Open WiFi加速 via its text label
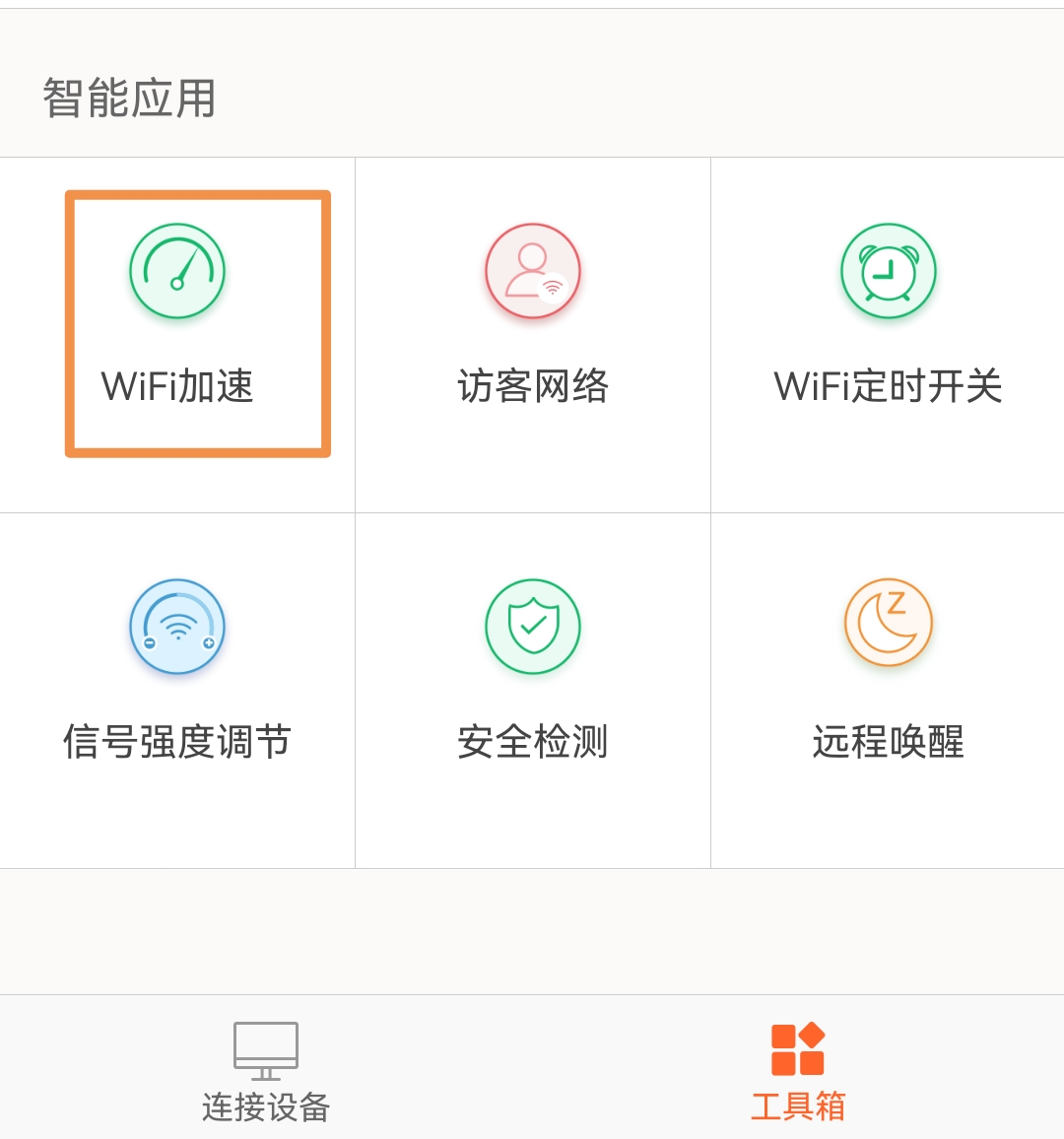1064x1139 pixels. click(175, 387)
